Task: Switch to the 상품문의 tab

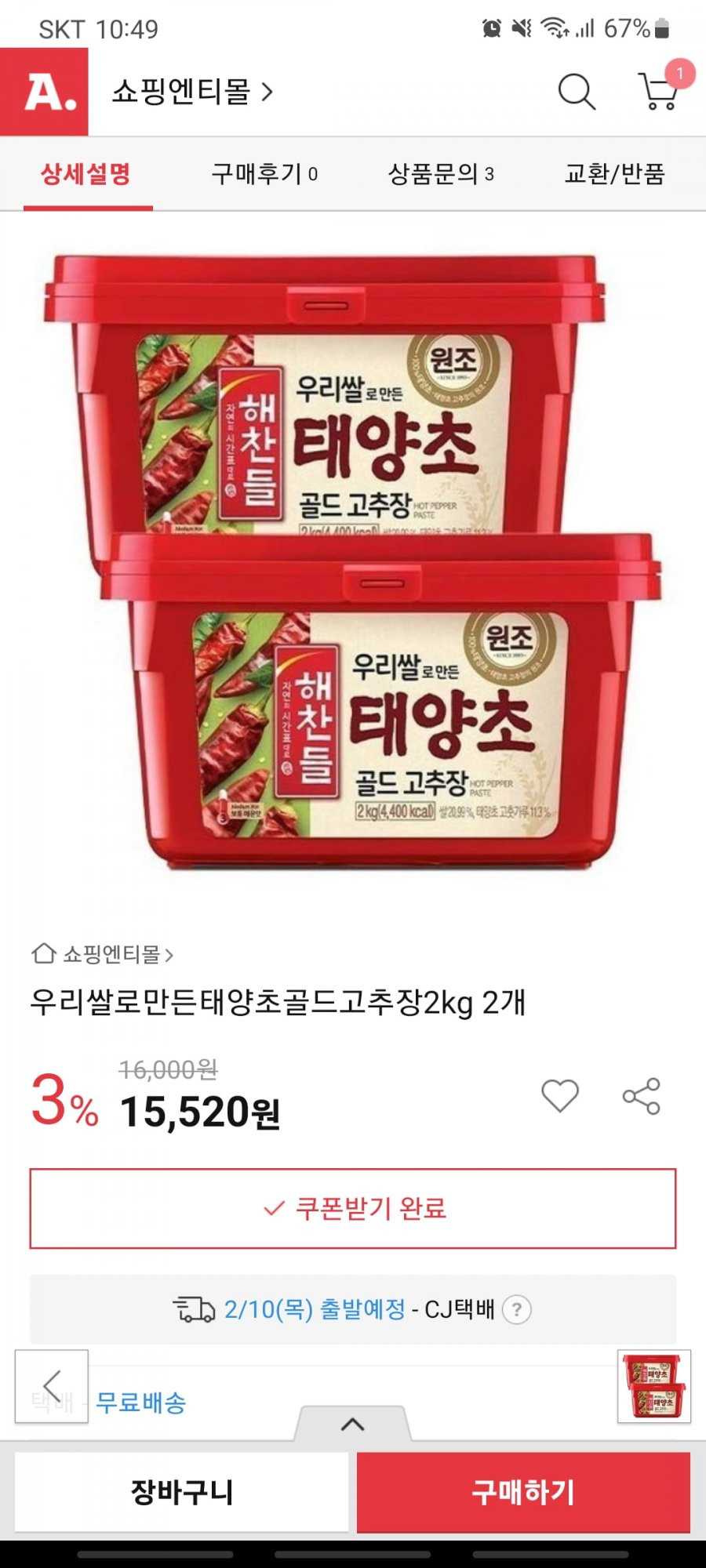Action: click(441, 174)
